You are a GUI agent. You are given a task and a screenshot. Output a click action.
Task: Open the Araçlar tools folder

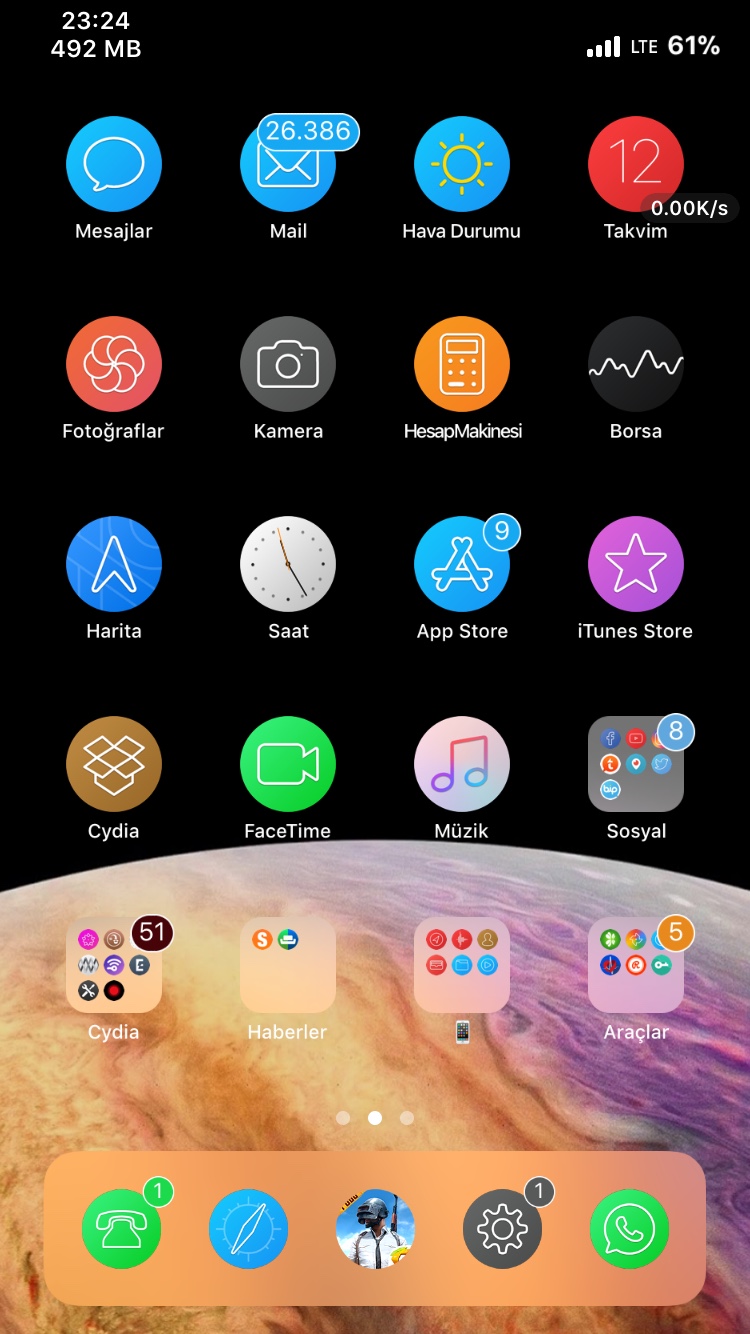click(x=636, y=964)
